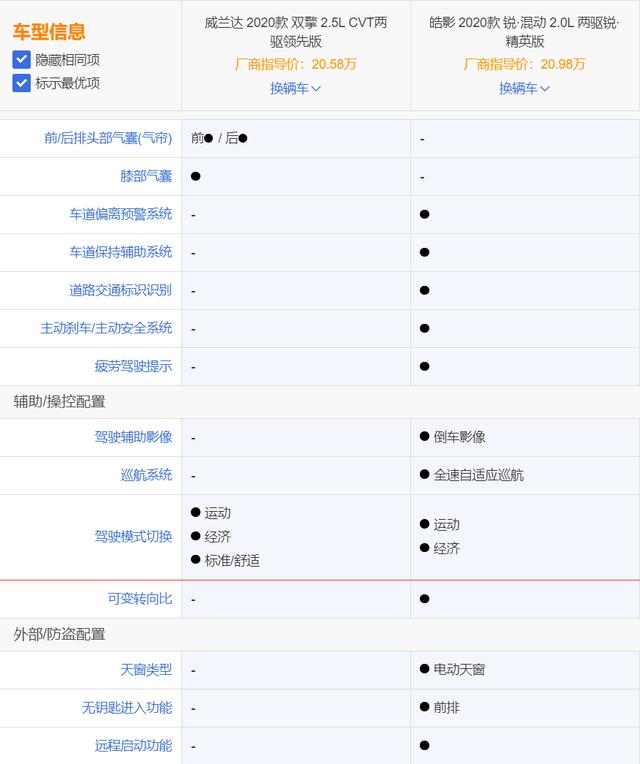Open the 道路交通标识识别 parameter link
640x764 pixels.
point(120,290)
